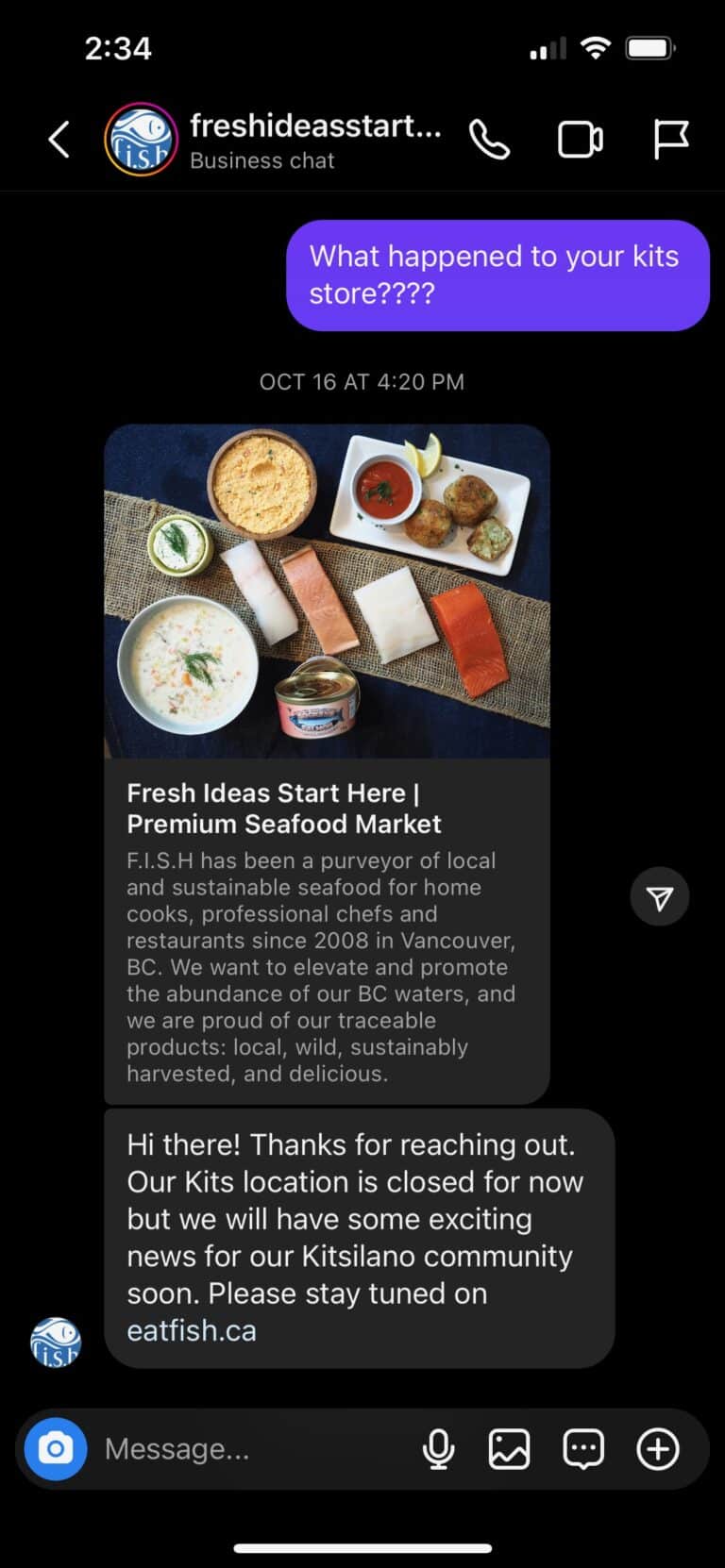Start an audio call with the business
The height and width of the screenshot is (1568, 725).
coord(489,141)
